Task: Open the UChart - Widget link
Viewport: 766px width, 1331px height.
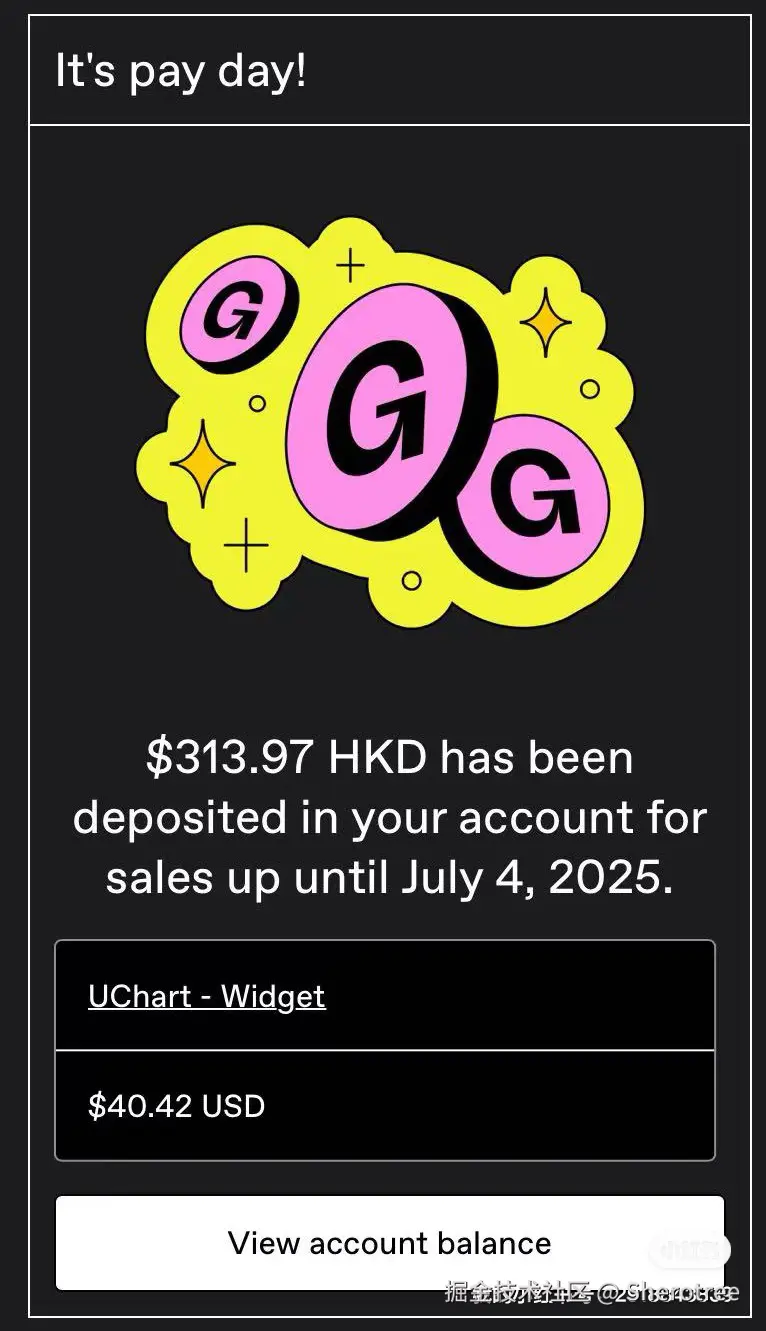Action: pyautogui.click(x=207, y=996)
